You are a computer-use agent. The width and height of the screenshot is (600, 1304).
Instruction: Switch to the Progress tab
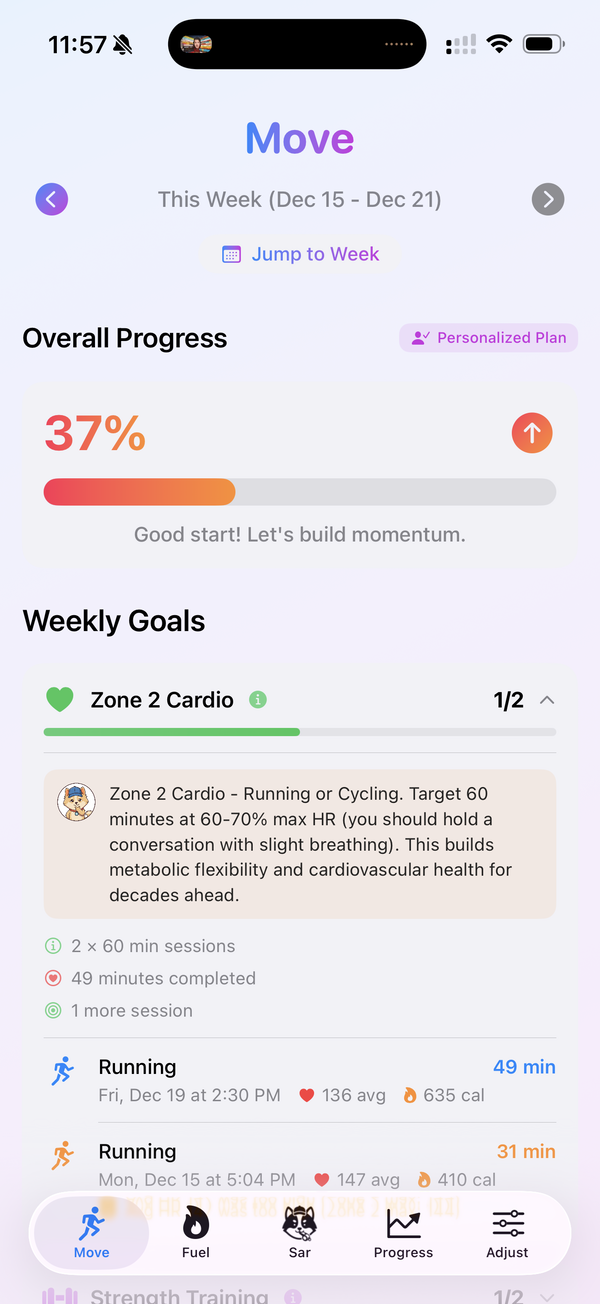pyautogui.click(x=403, y=1231)
